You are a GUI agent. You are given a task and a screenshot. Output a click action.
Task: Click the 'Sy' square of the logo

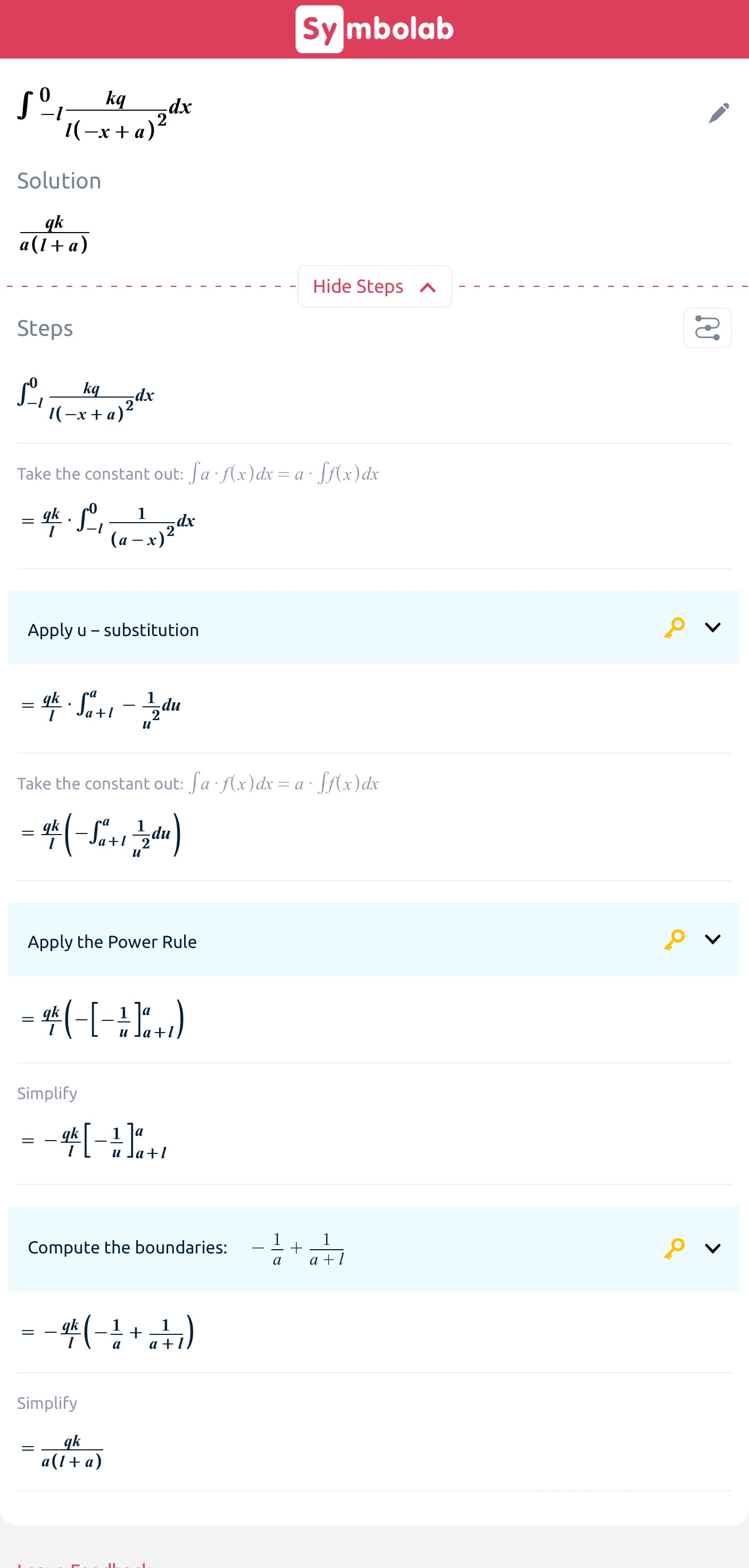tap(319, 28)
